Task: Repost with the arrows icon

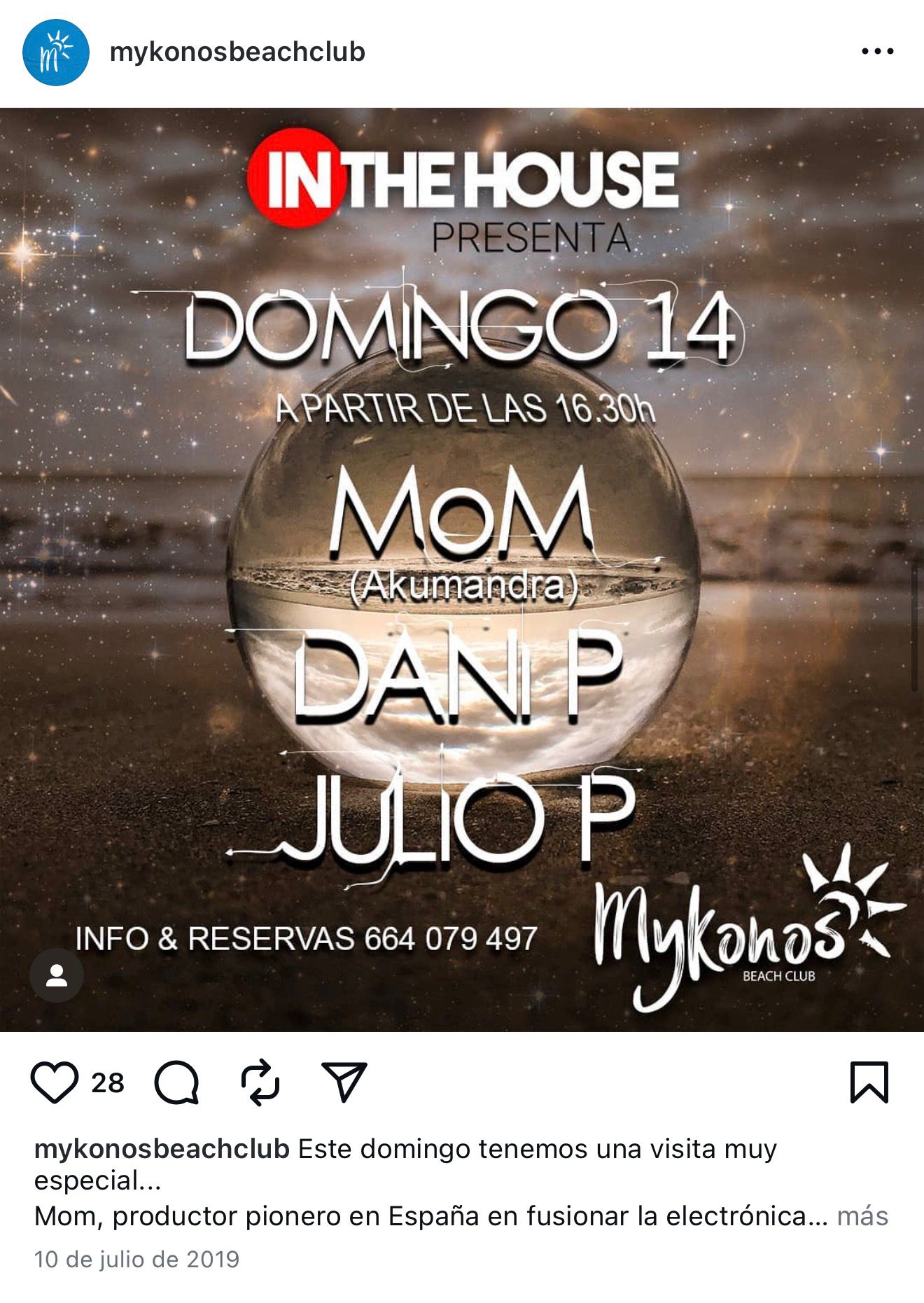Action: click(x=260, y=1082)
